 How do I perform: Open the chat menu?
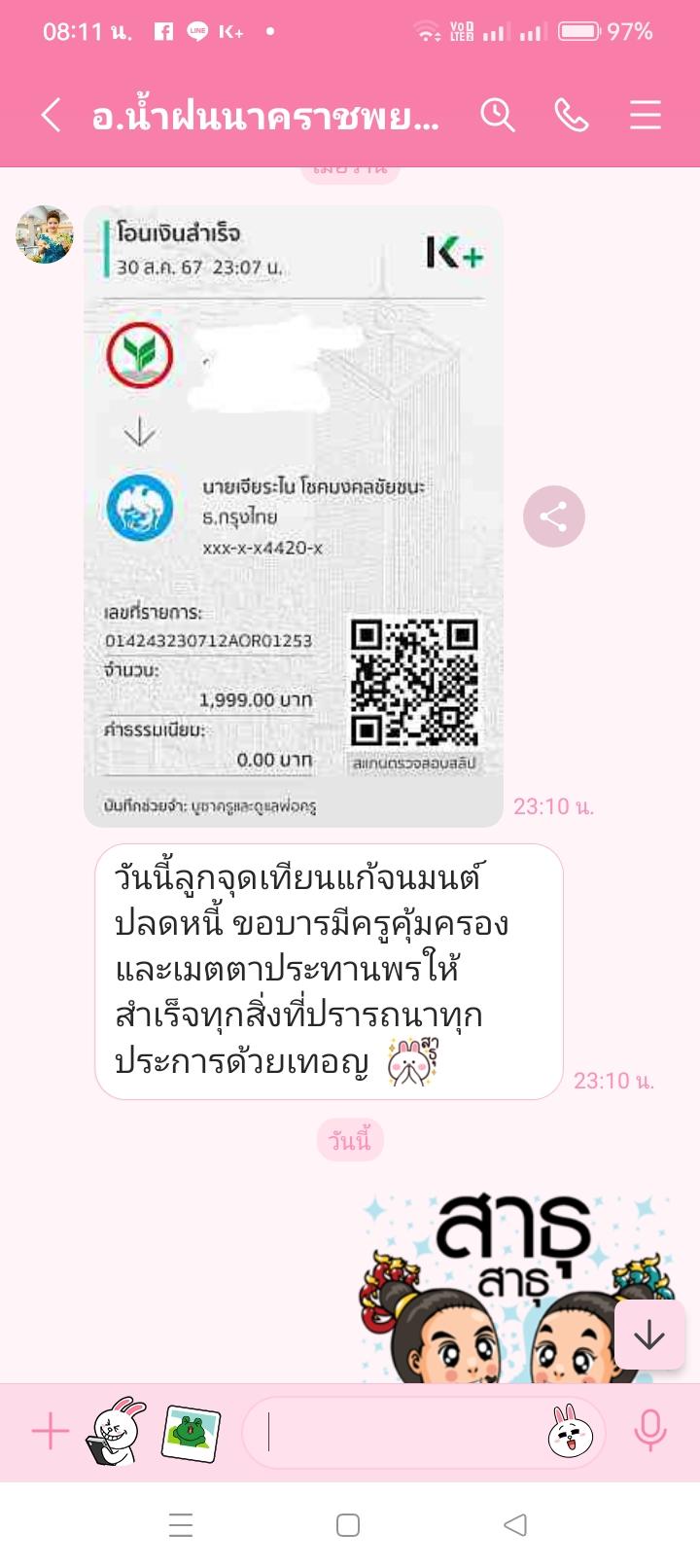pos(645,115)
